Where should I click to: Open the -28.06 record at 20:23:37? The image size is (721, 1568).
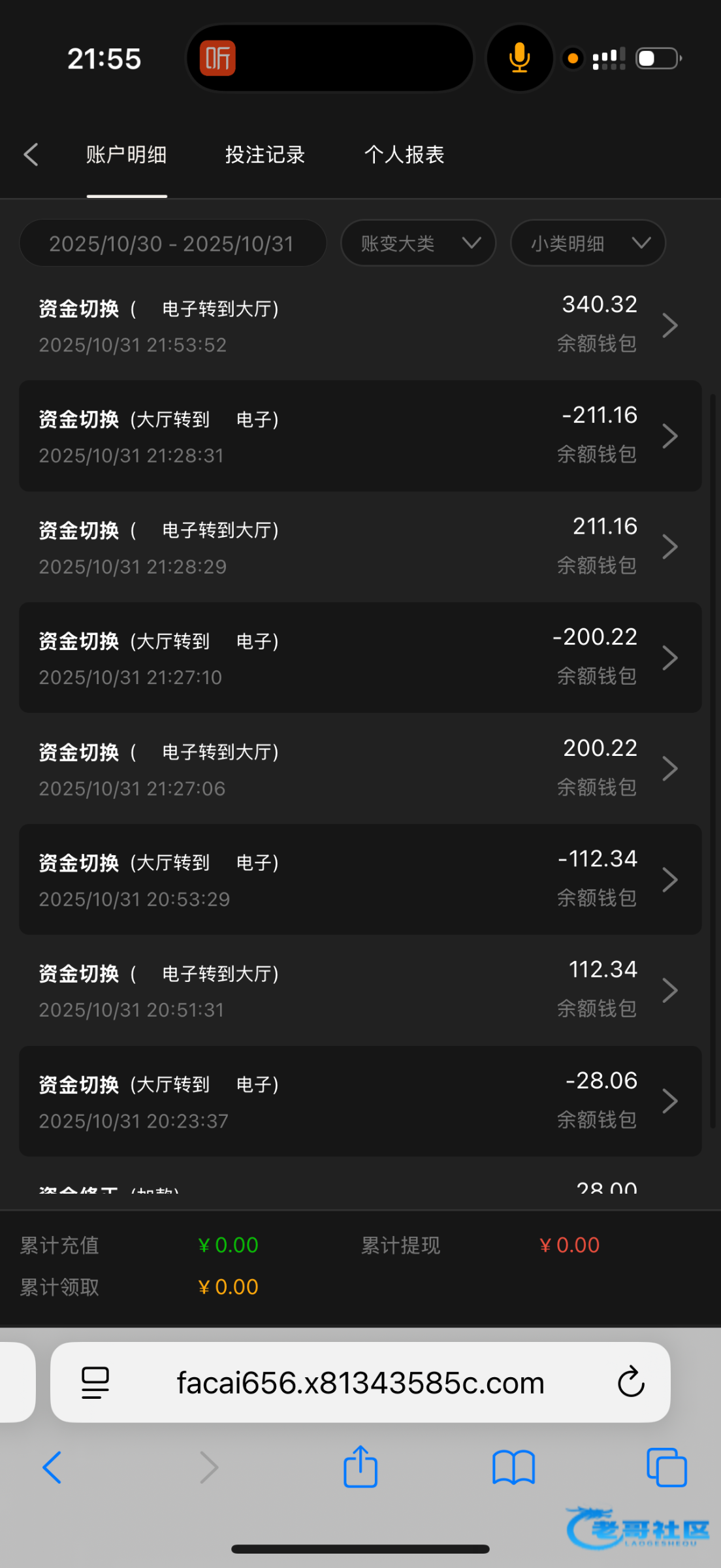pos(360,1102)
